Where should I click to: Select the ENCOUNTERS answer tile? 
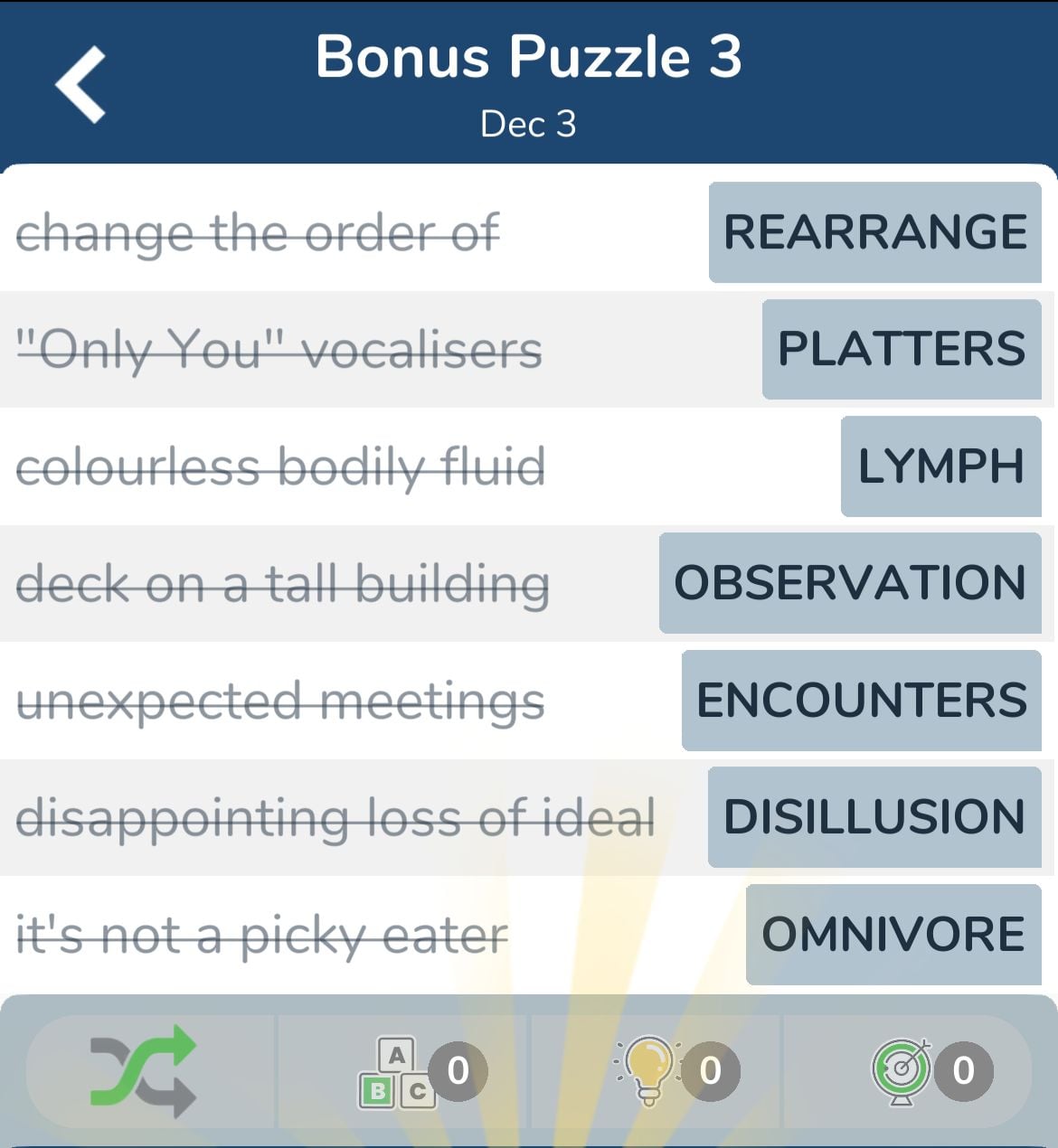point(861,701)
